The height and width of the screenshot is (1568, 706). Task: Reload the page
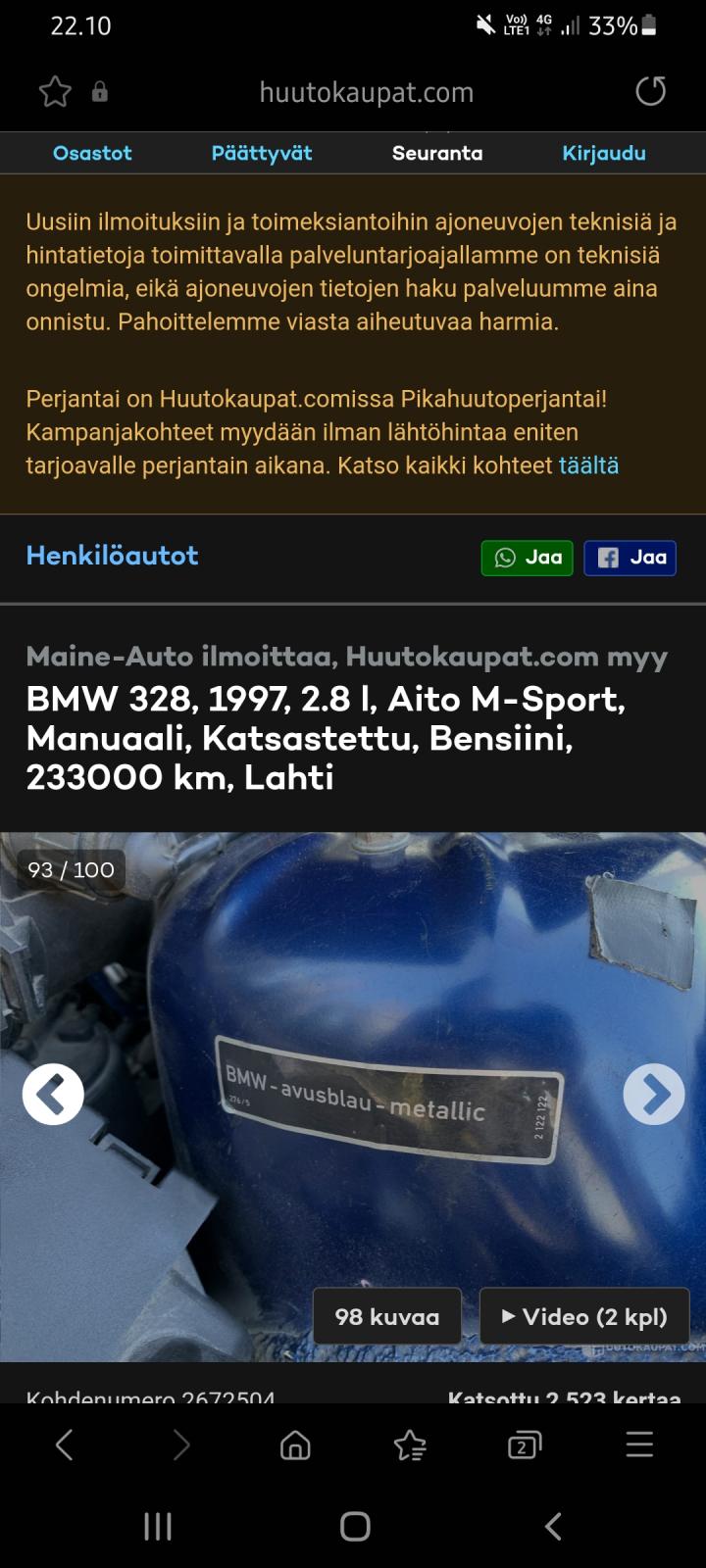click(650, 92)
